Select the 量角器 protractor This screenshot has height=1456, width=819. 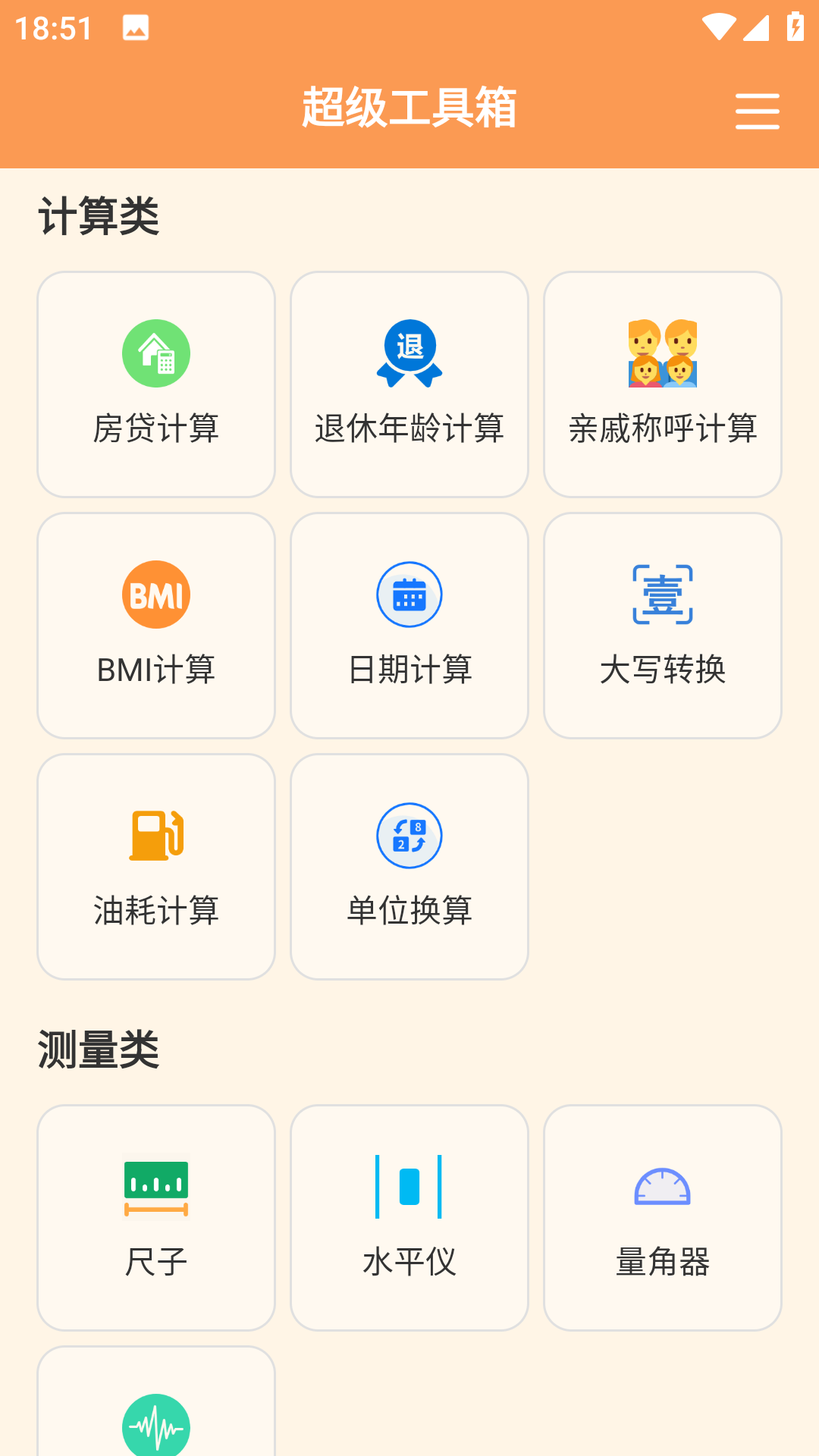(x=663, y=1218)
